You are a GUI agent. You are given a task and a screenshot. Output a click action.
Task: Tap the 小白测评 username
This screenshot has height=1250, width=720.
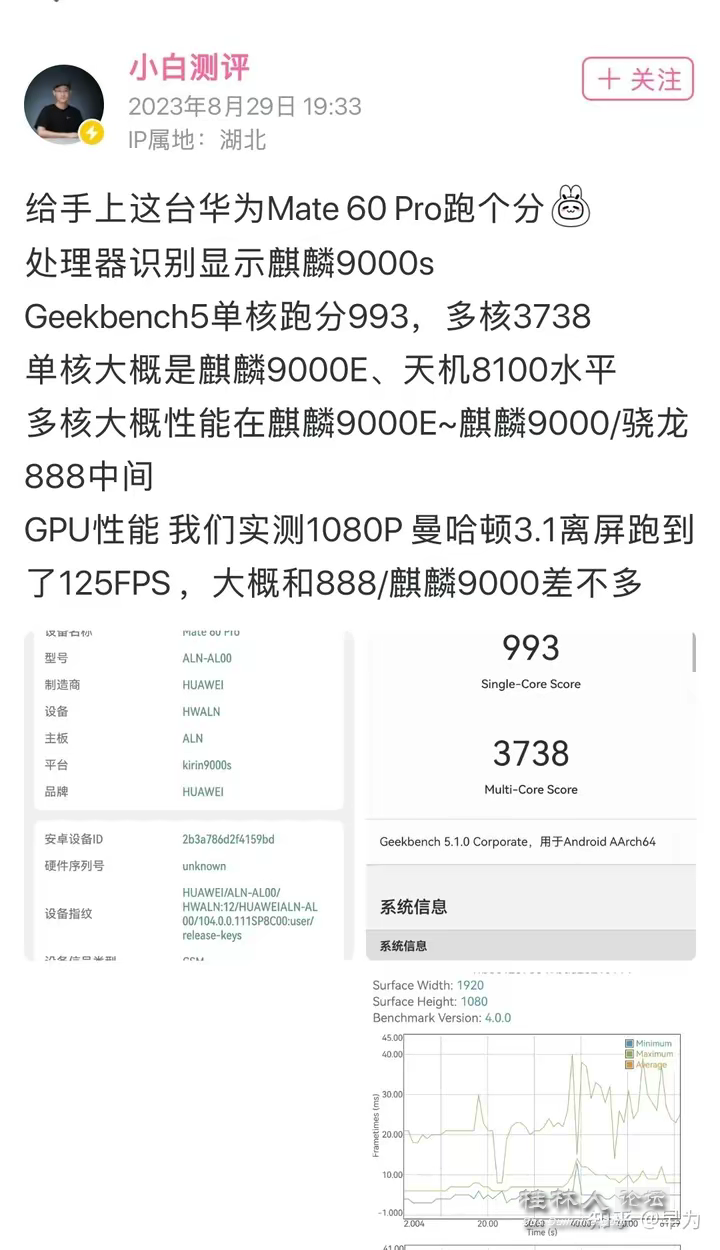click(x=188, y=68)
